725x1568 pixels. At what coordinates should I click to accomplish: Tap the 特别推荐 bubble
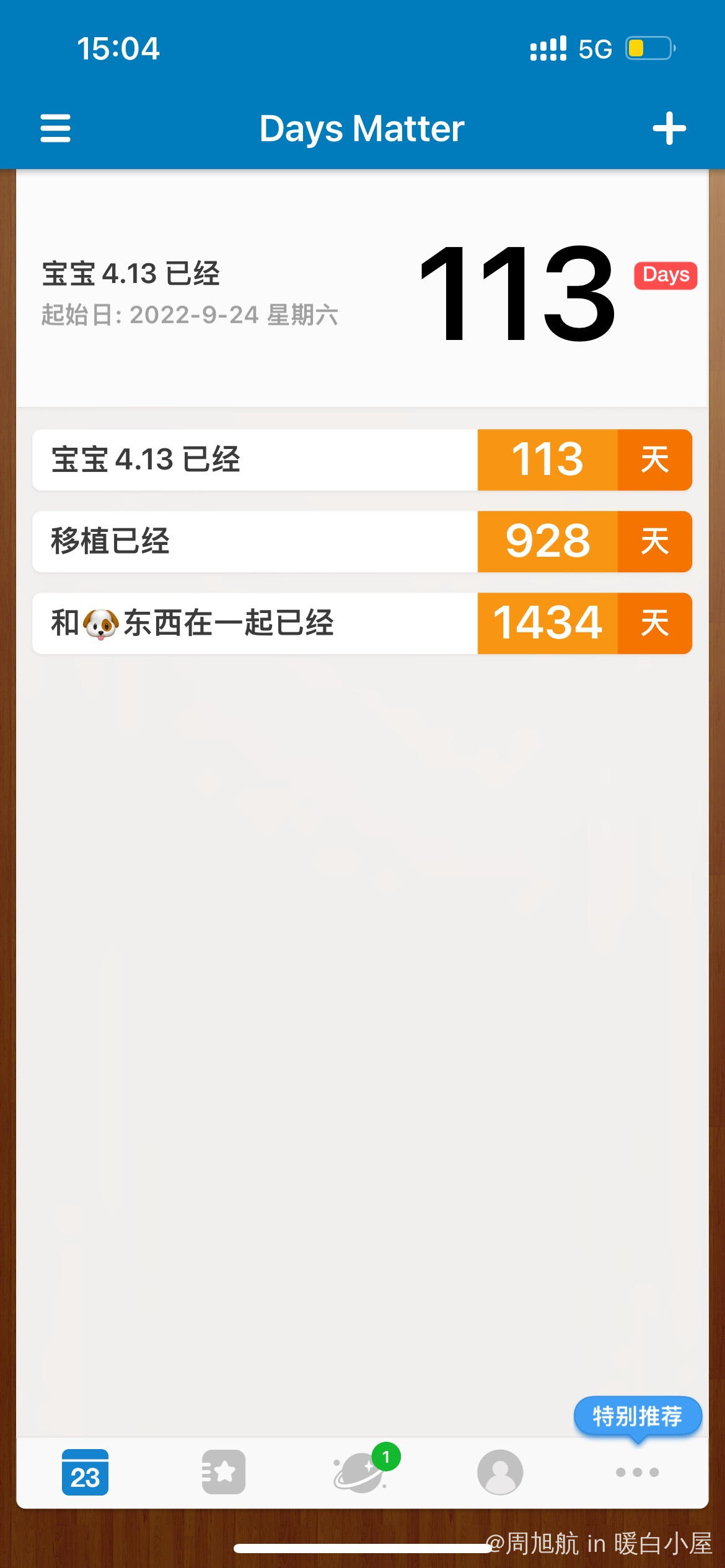[638, 1417]
